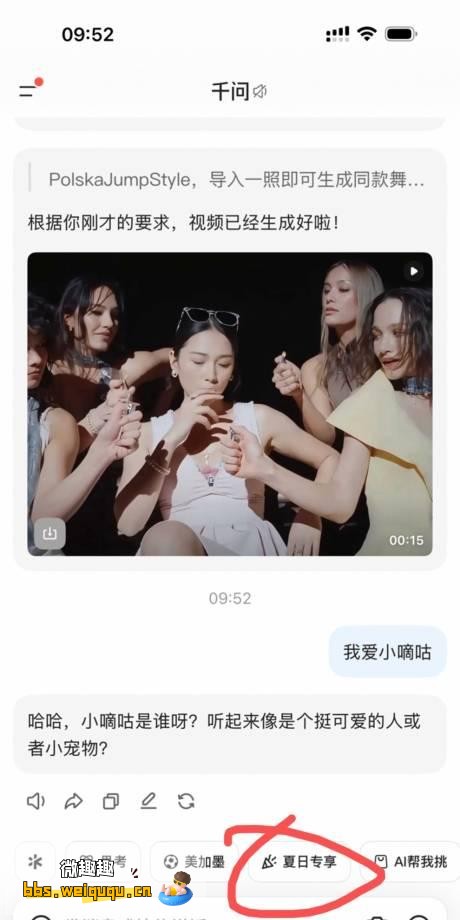Edit the reply with the pencil icon
This screenshot has width=460, height=920.
tap(148, 801)
